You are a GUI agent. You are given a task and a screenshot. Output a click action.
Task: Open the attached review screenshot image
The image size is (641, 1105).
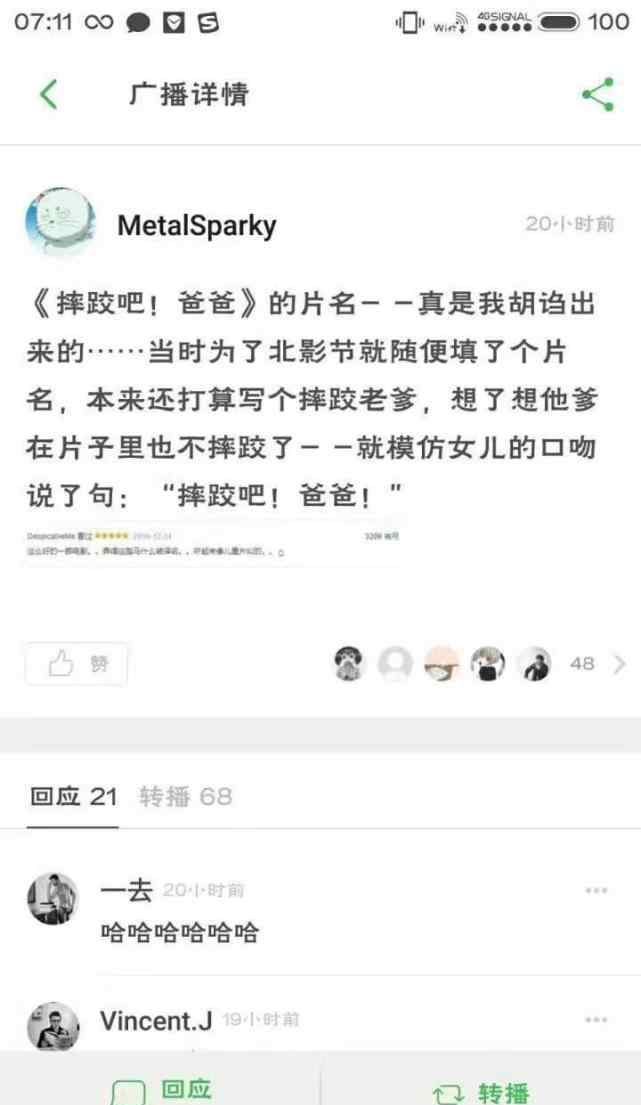click(x=213, y=543)
